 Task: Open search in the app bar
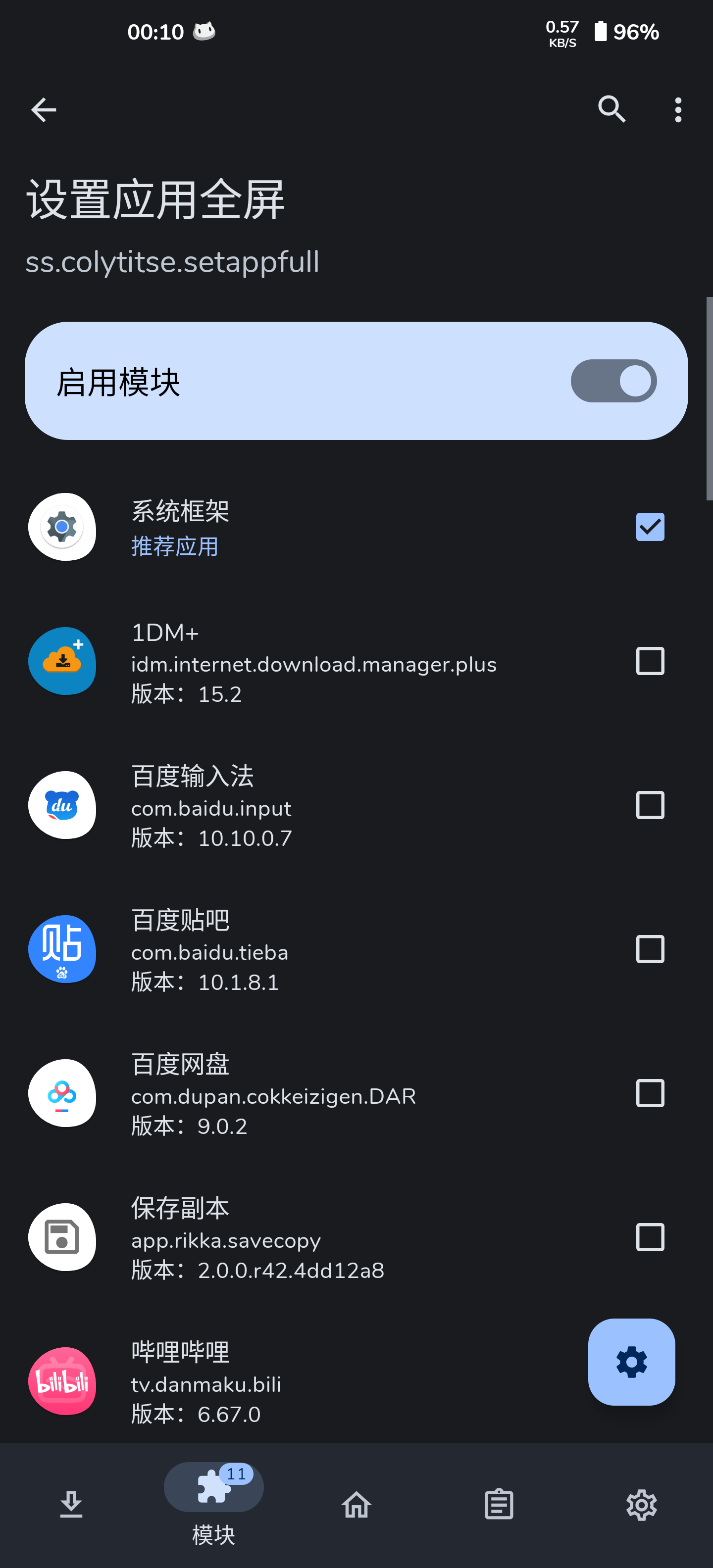pyautogui.click(x=611, y=109)
